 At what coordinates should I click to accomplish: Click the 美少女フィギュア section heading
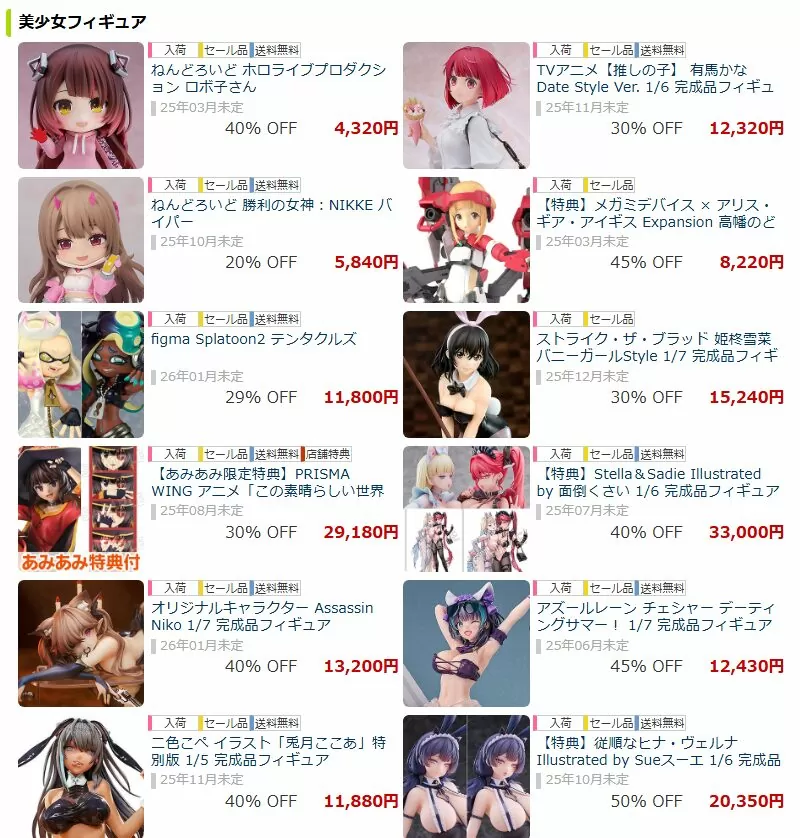(x=80, y=16)
